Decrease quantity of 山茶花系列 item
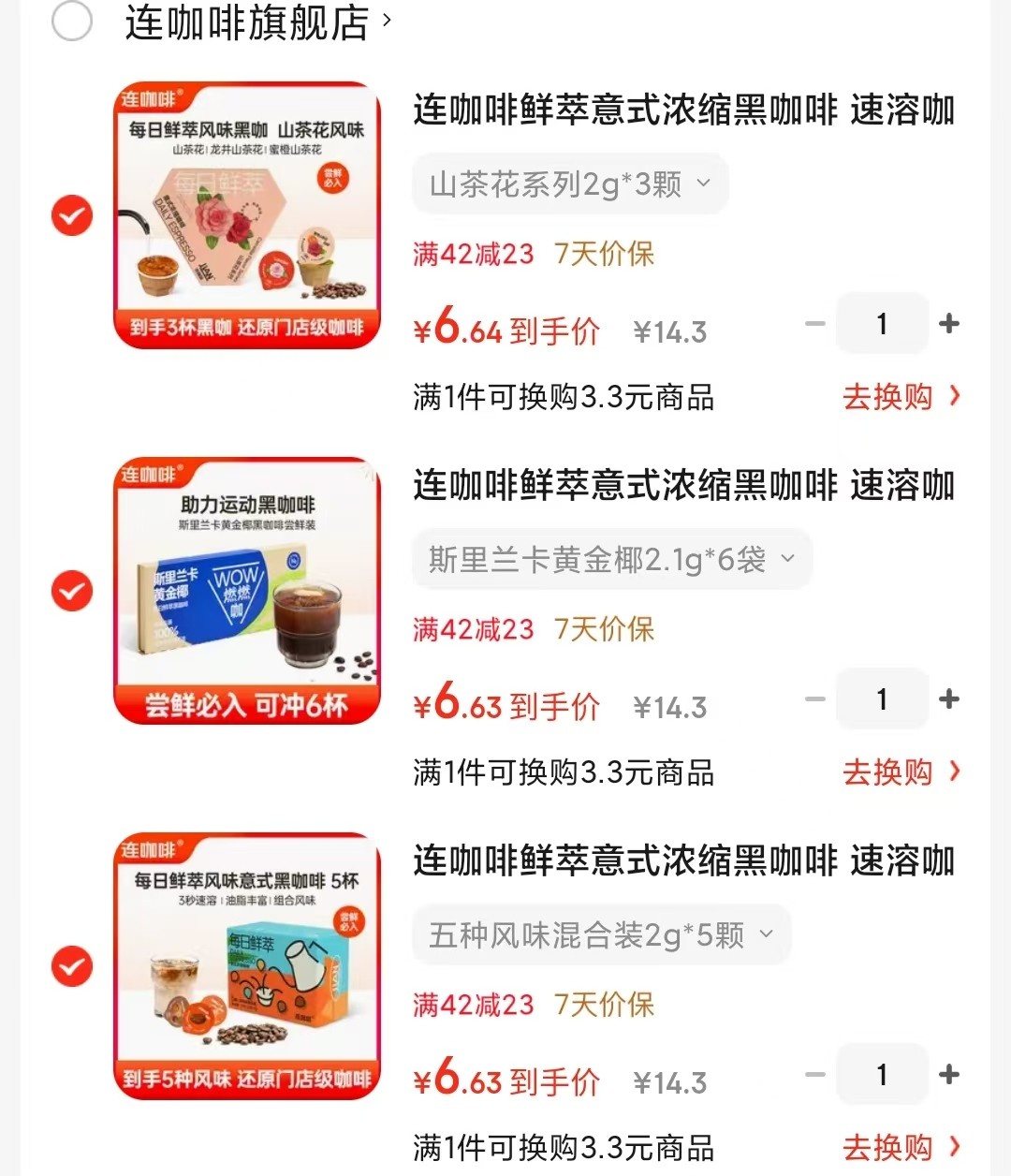This screenshot has height=1176, width=1011. 815,324
